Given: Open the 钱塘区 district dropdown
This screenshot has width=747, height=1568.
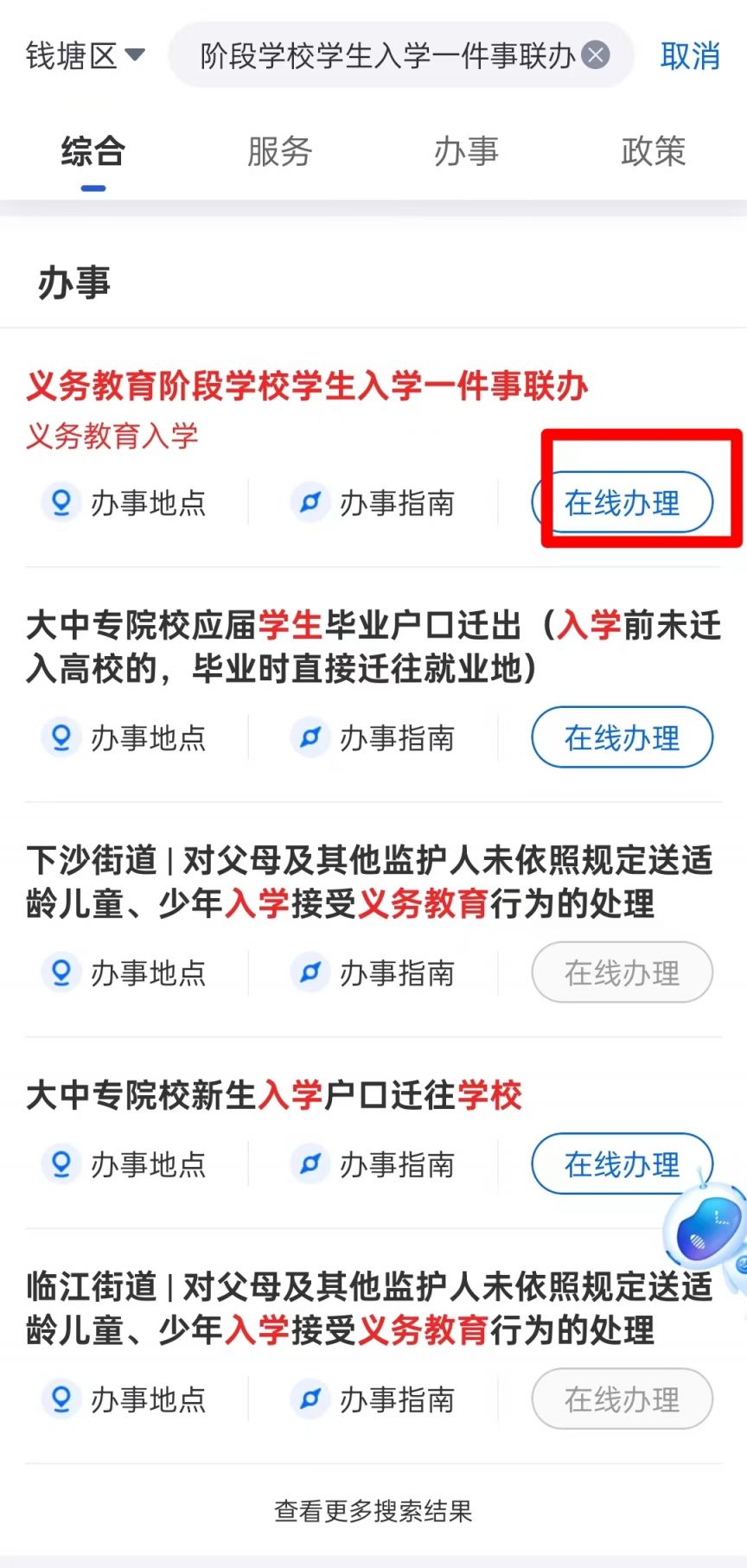Looking at the screenshot, I should point(85,56).
